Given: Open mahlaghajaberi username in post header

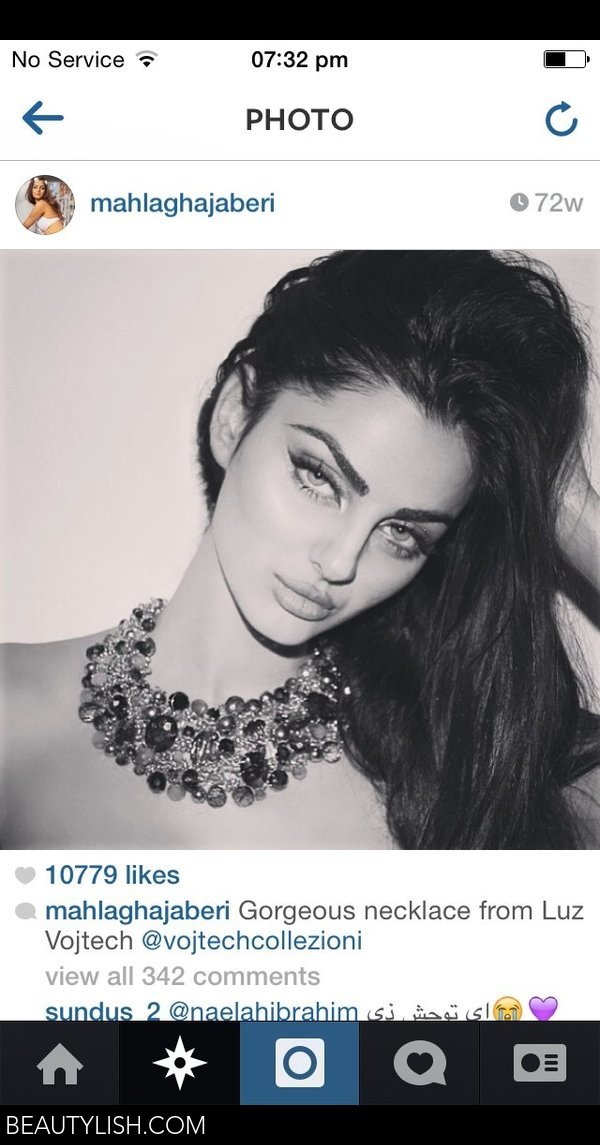Looking at the screenshot, I should [x=182, y=204].
